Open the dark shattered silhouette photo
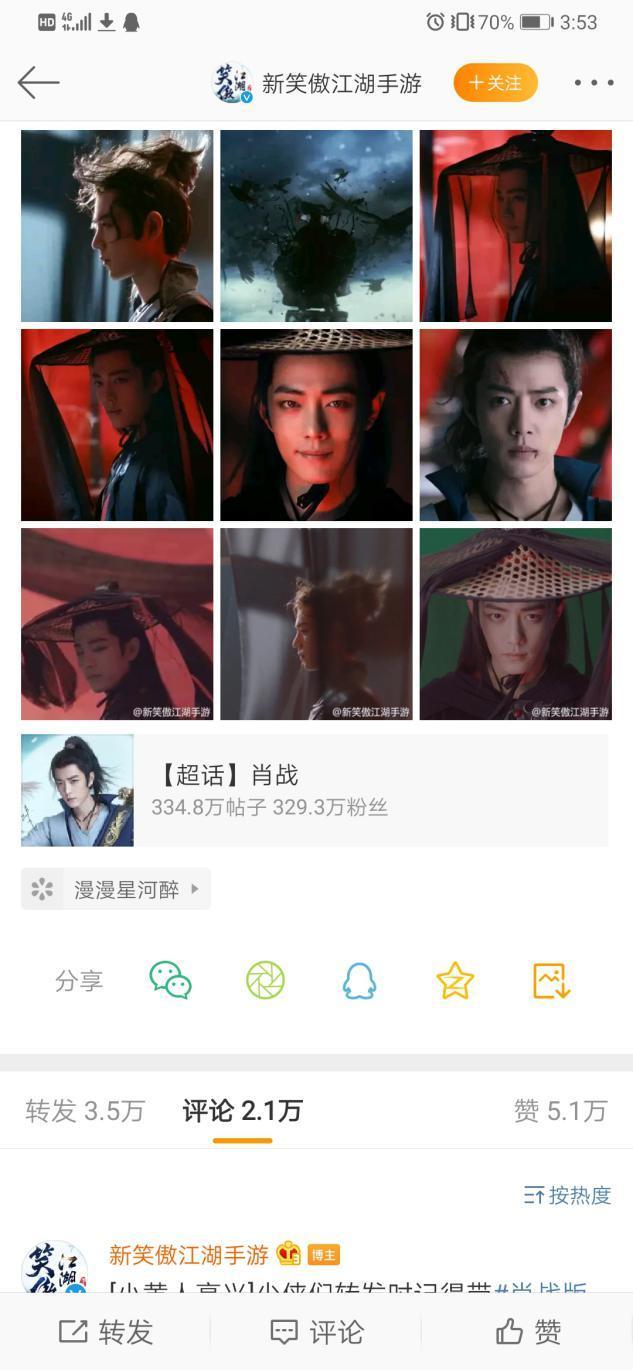The height and width of the screenshot is (1370, 633). (x=316, y=226)
